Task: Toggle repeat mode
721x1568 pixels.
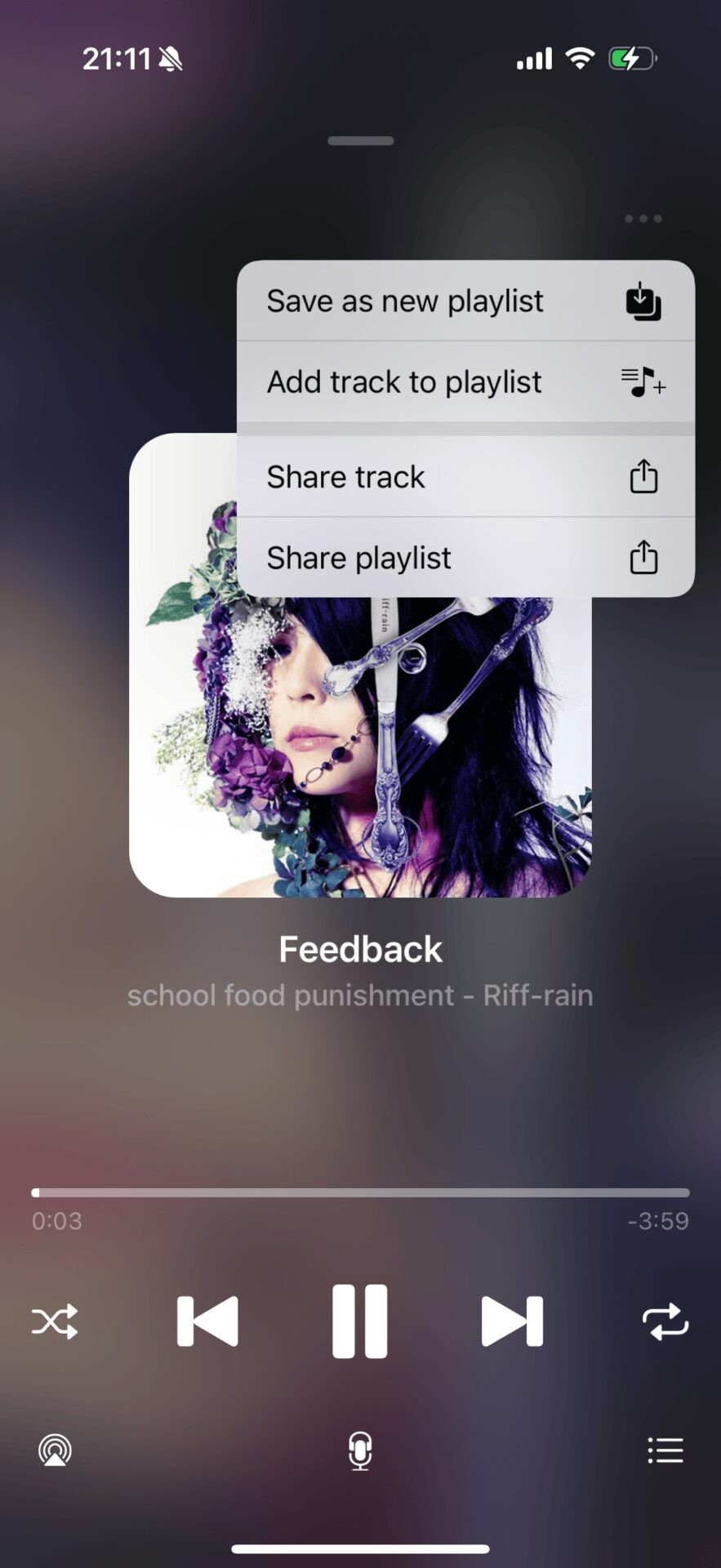Action: pyautogui.click(x=665, y=1321)
